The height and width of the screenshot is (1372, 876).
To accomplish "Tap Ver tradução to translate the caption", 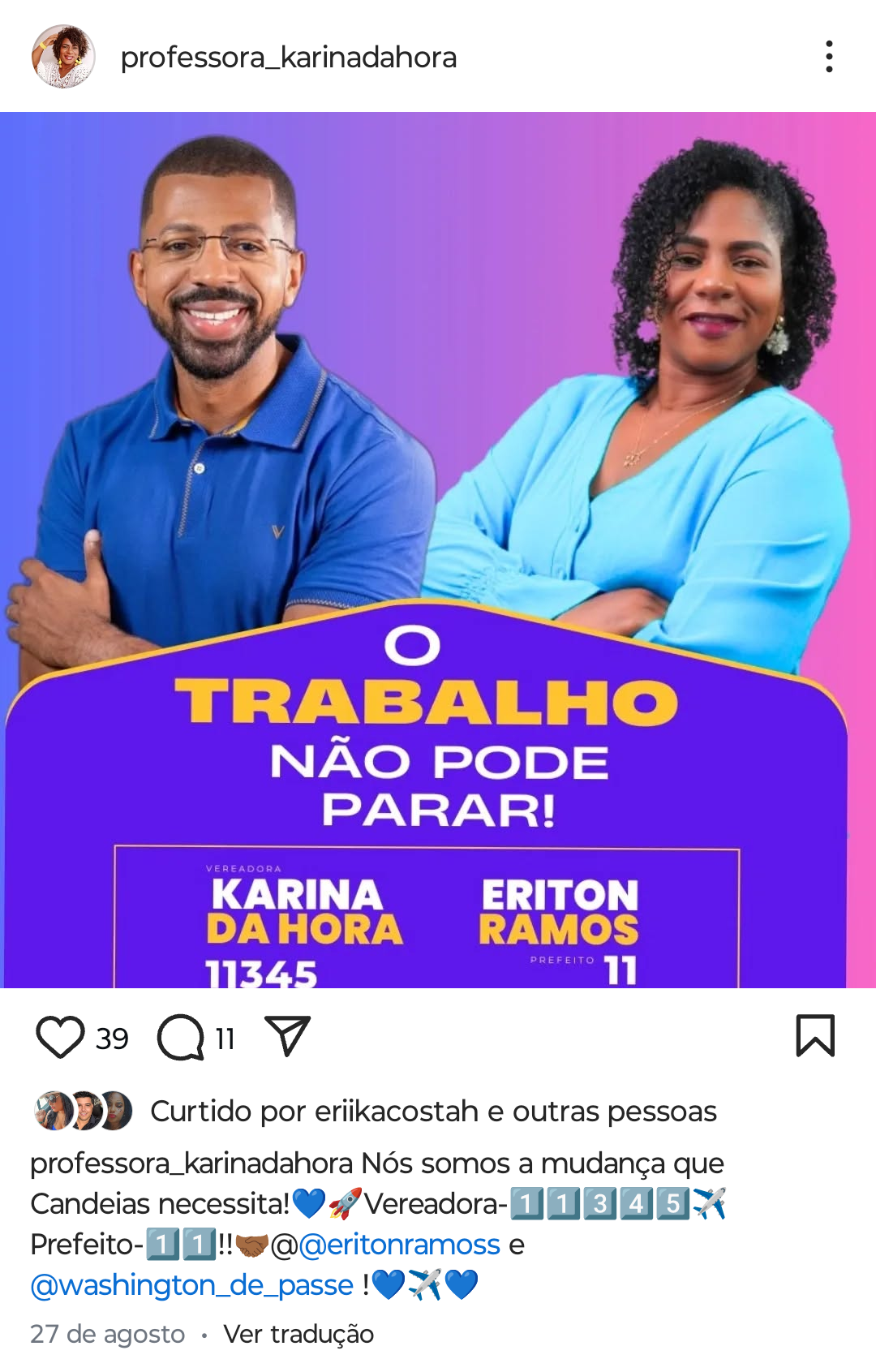I will click(298, 1334).
